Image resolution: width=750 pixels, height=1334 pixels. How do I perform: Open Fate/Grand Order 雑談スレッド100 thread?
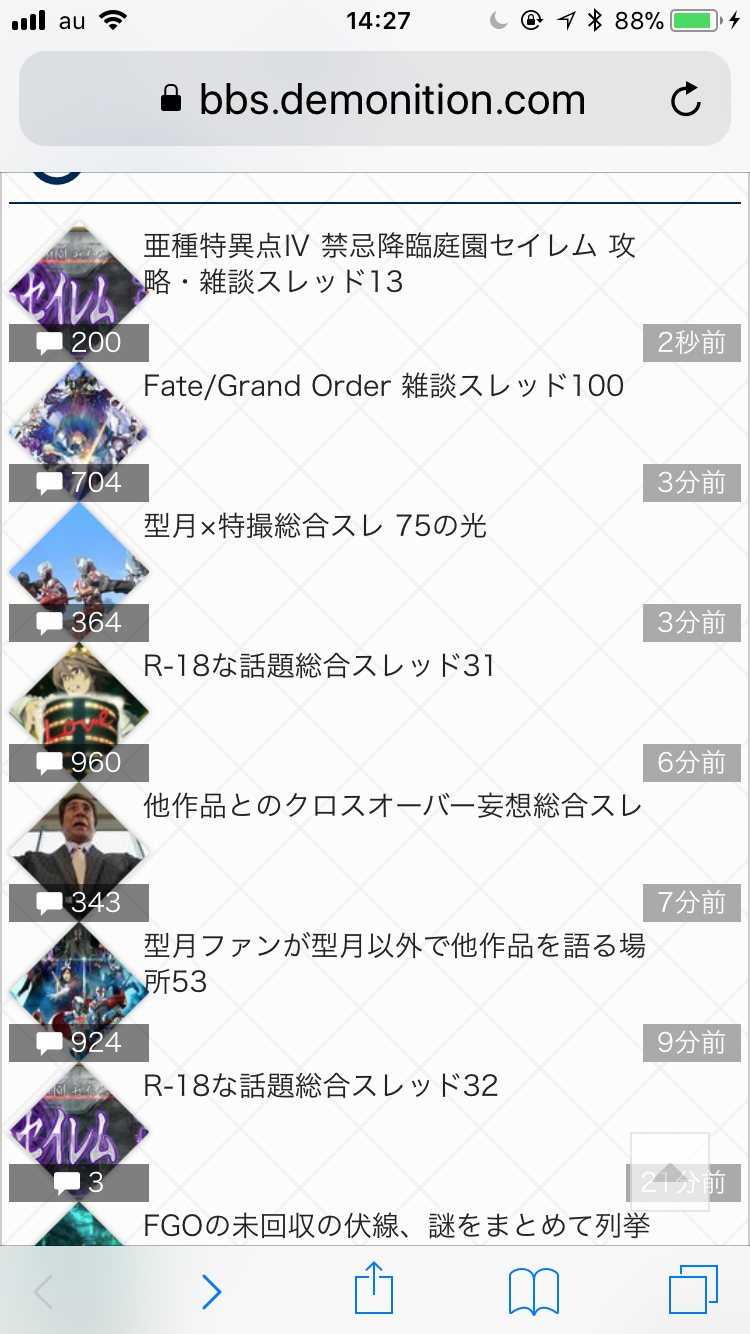click(x=383, y=386)
